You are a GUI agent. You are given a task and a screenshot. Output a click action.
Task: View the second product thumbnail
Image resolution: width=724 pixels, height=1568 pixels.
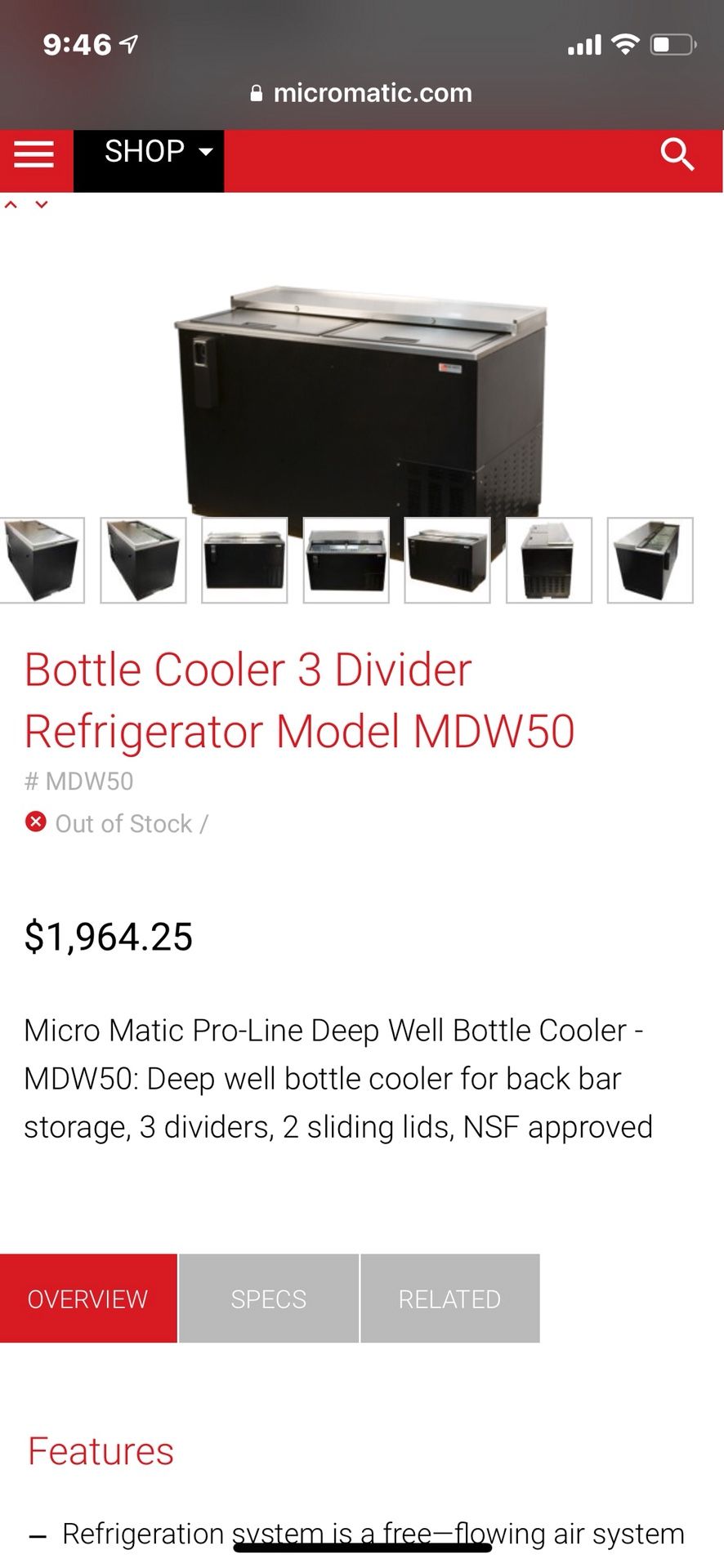143,560
